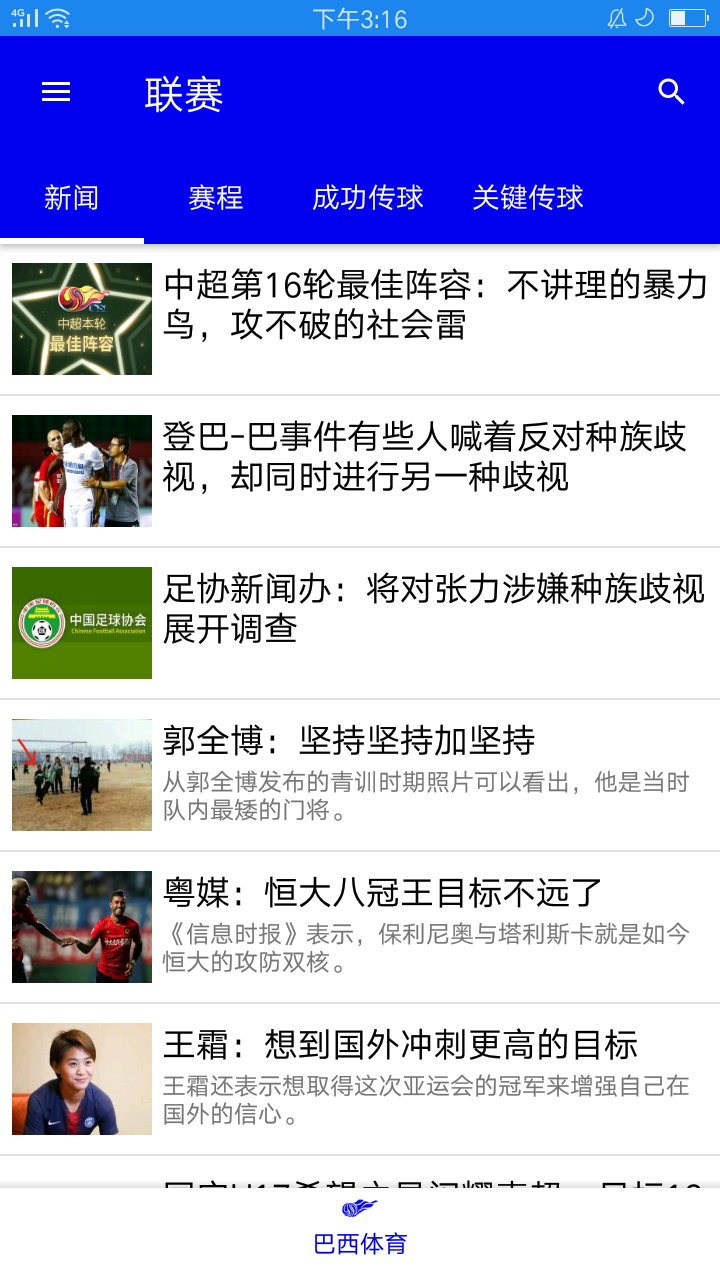Open the 成功传球 tab
This screenshot has width=720, height=1280.
(368, 198)
